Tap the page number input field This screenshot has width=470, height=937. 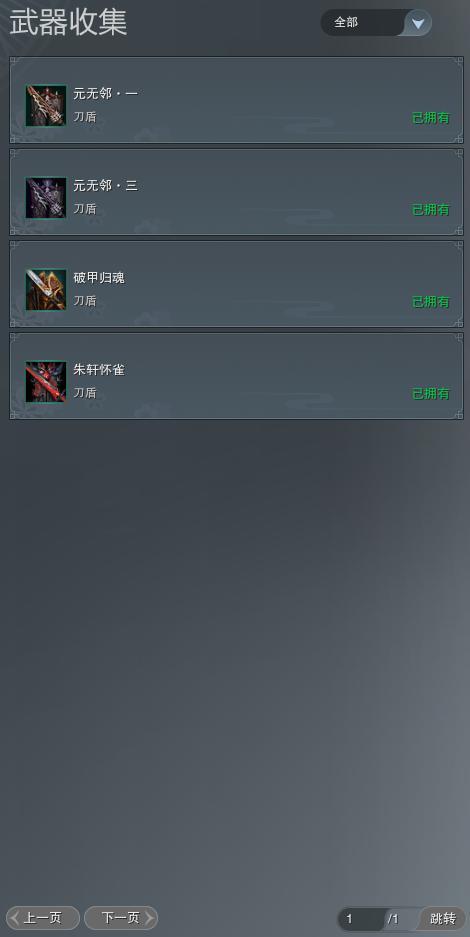click(x=361, y=919)
